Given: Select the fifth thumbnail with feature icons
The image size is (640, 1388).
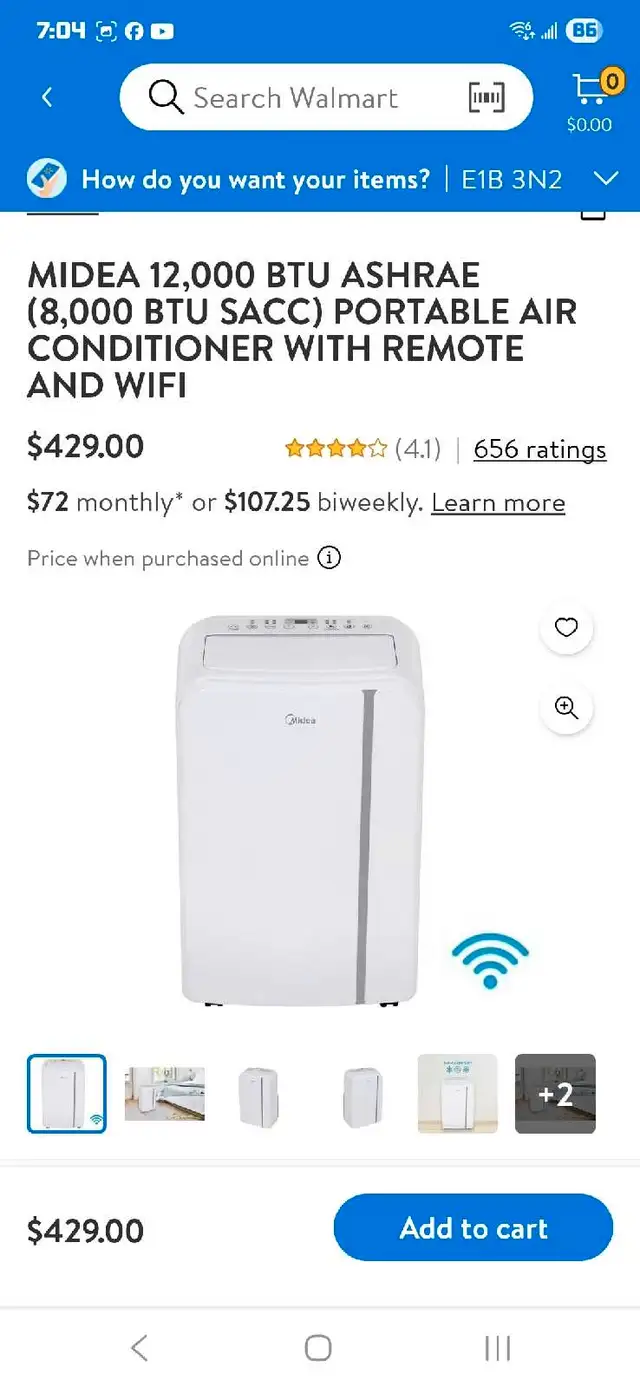Looking at the screenshot, I should click(x=457, y=1094).
